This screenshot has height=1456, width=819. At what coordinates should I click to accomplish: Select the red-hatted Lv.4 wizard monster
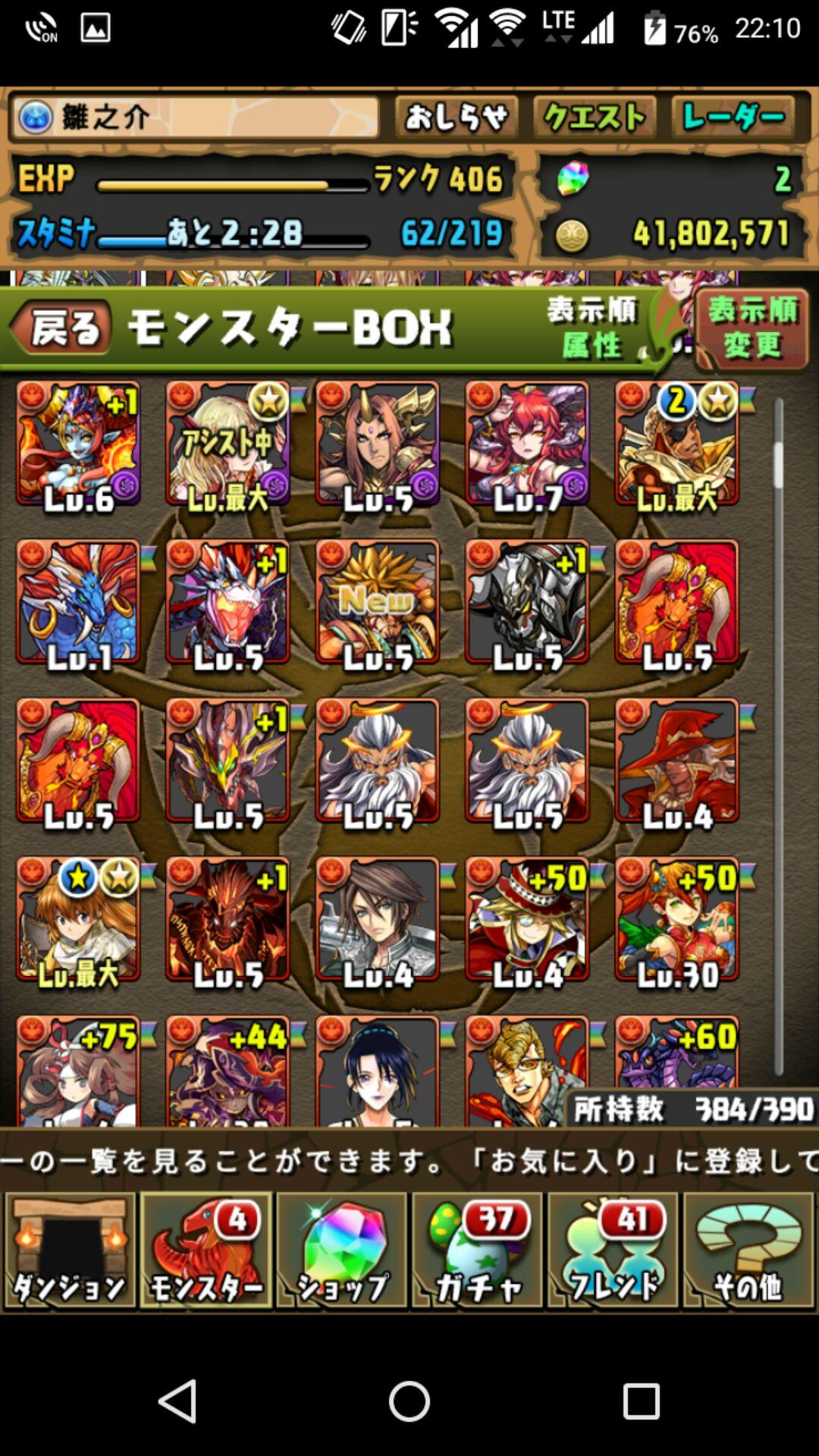pos(677,761)
